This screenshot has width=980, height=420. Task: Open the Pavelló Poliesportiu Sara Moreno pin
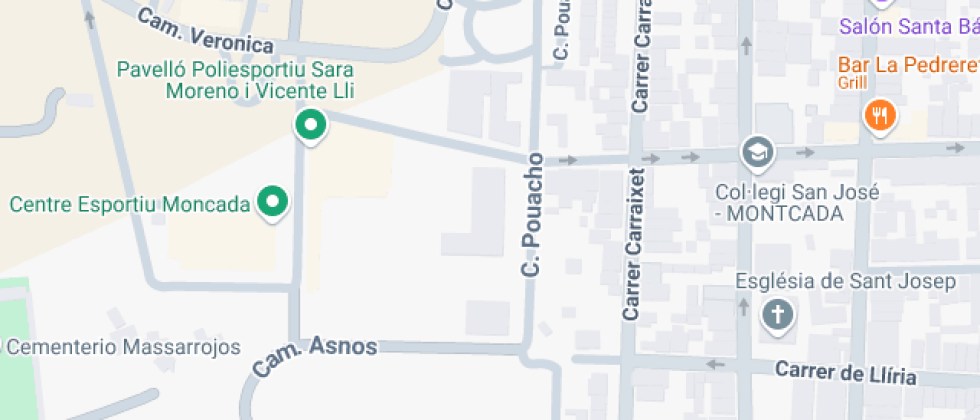[311, 126]
